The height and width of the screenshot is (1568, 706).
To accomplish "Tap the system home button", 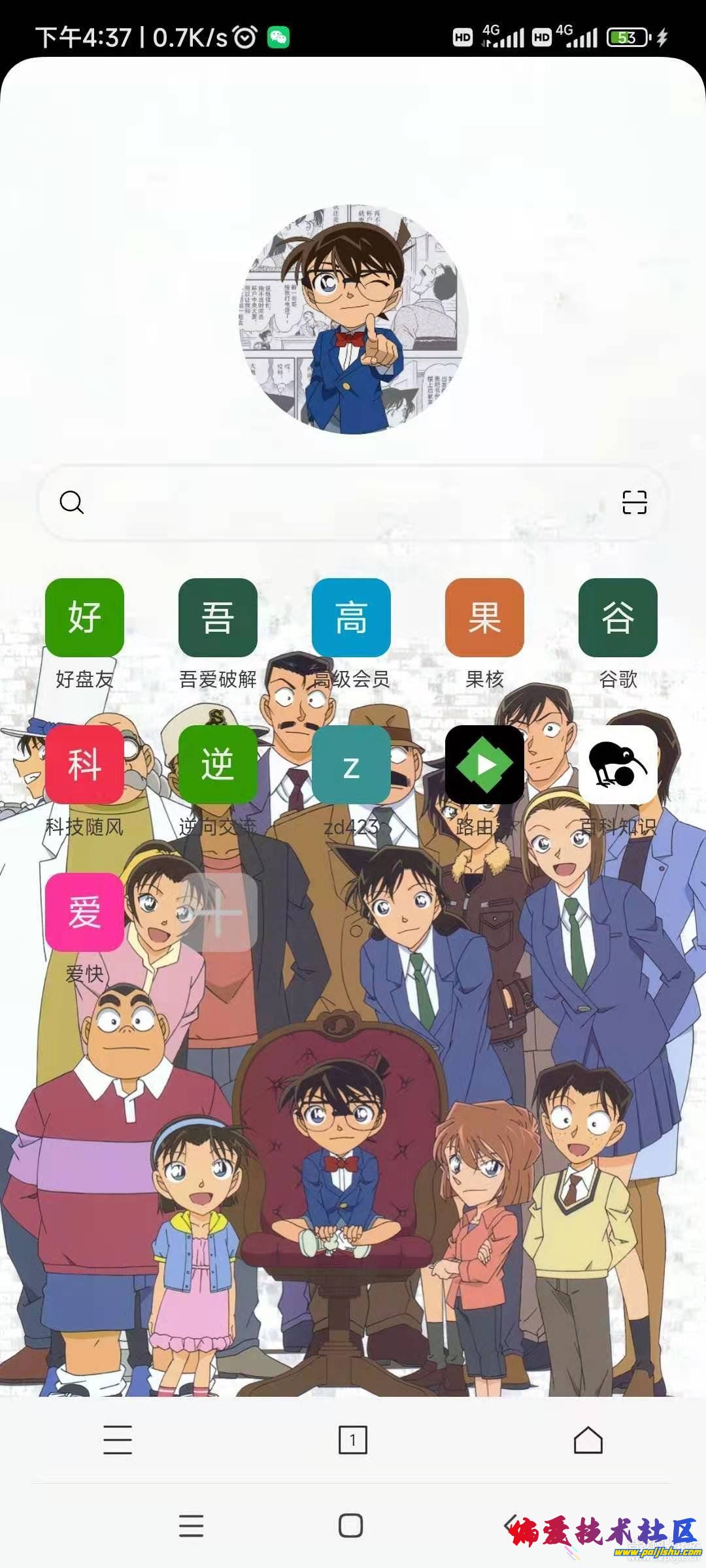I will (x=351, y=1526).
